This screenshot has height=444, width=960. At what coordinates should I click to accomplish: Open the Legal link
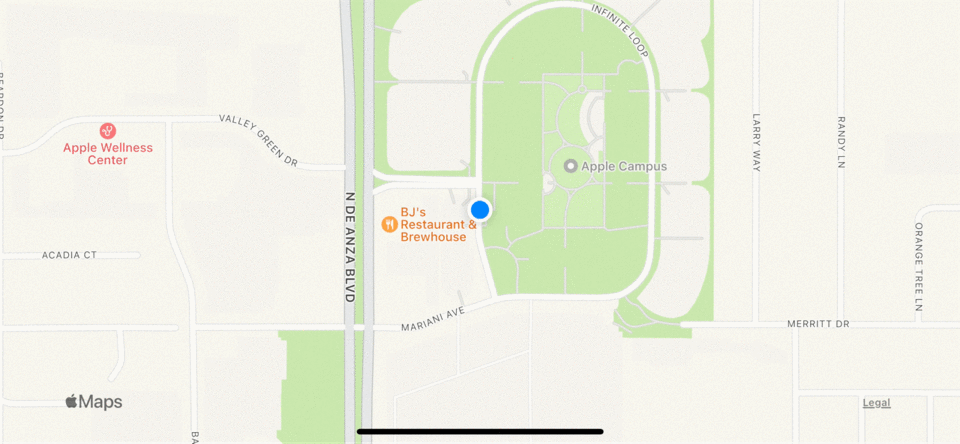coord(876,403)
